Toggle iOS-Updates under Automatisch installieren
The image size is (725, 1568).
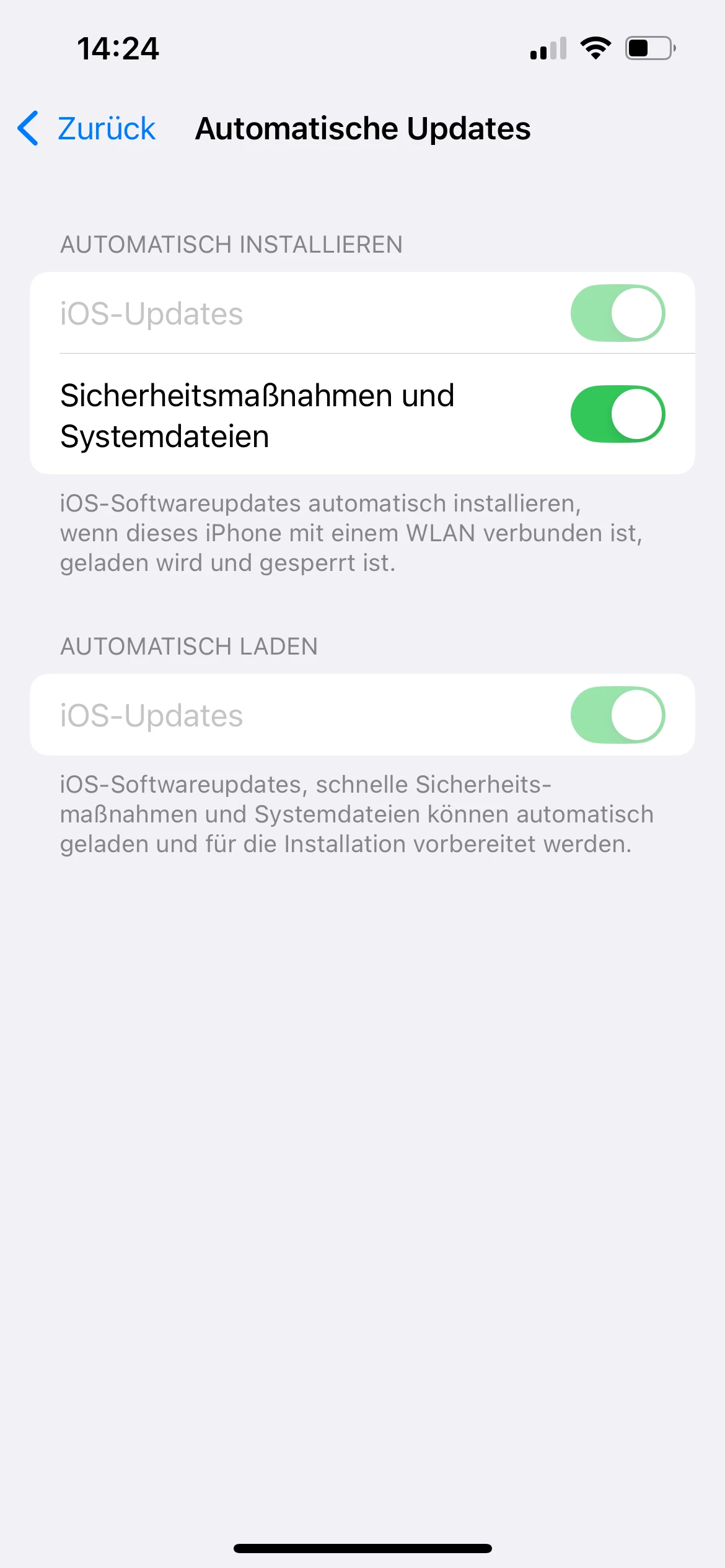pyautogui.click(x=617, y=313)
